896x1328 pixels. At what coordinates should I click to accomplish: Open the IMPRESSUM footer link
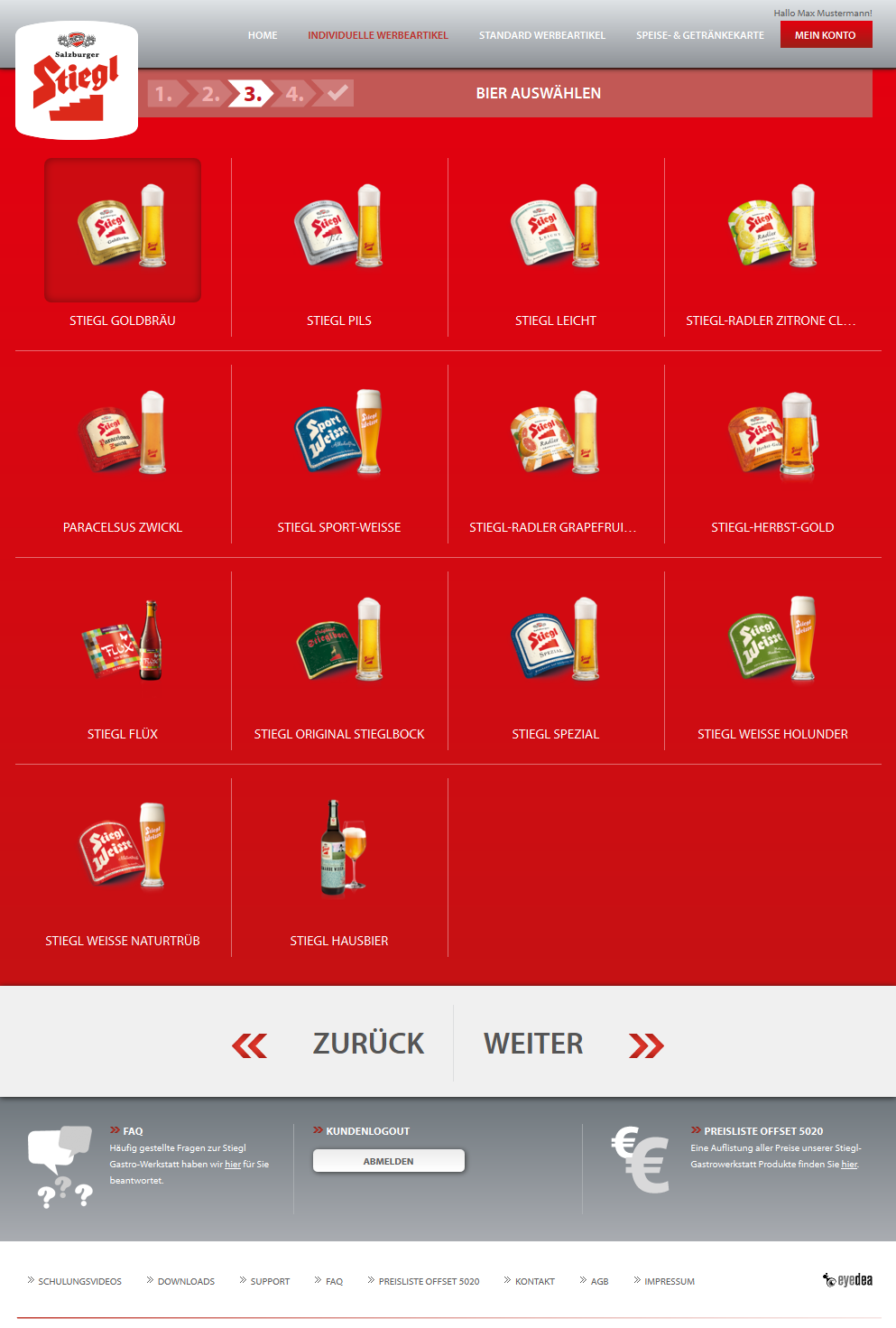(x=669, y=1280)
